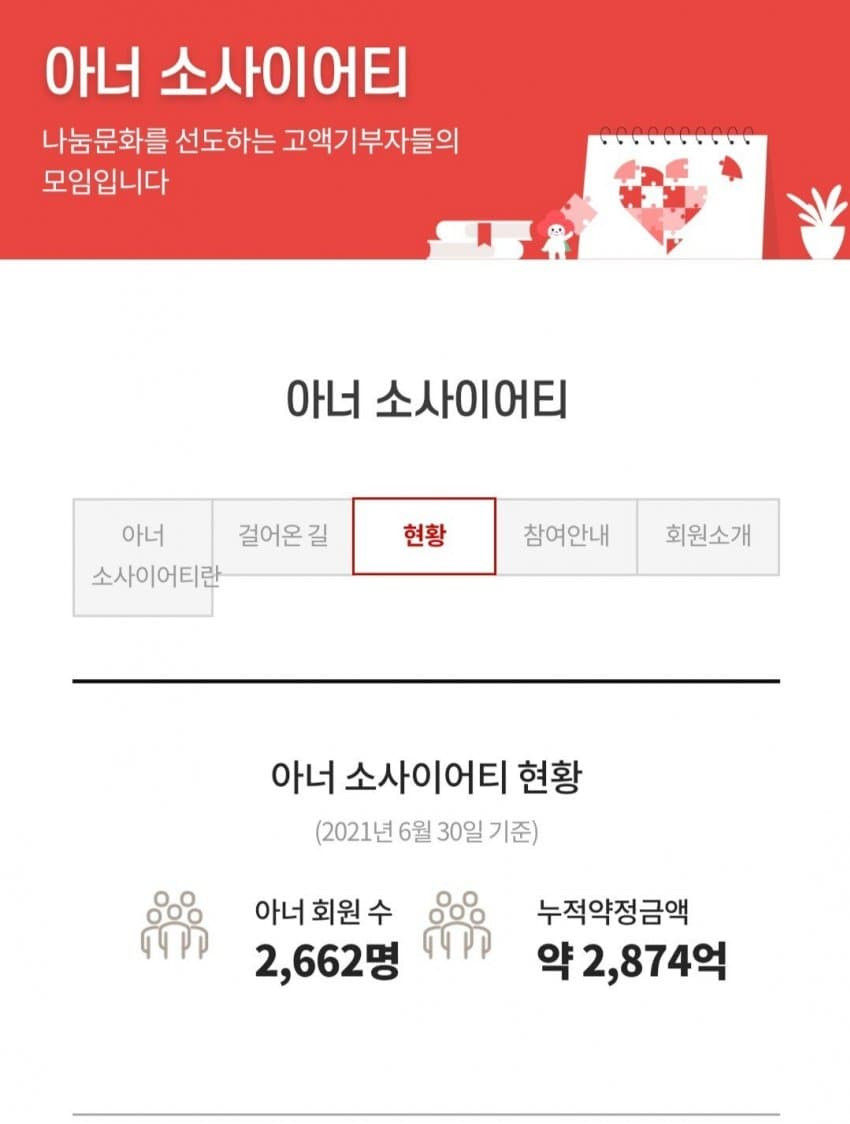850x1124 pixels.
Task: Select the 현황 tab
Action: (x=424, y=536)
